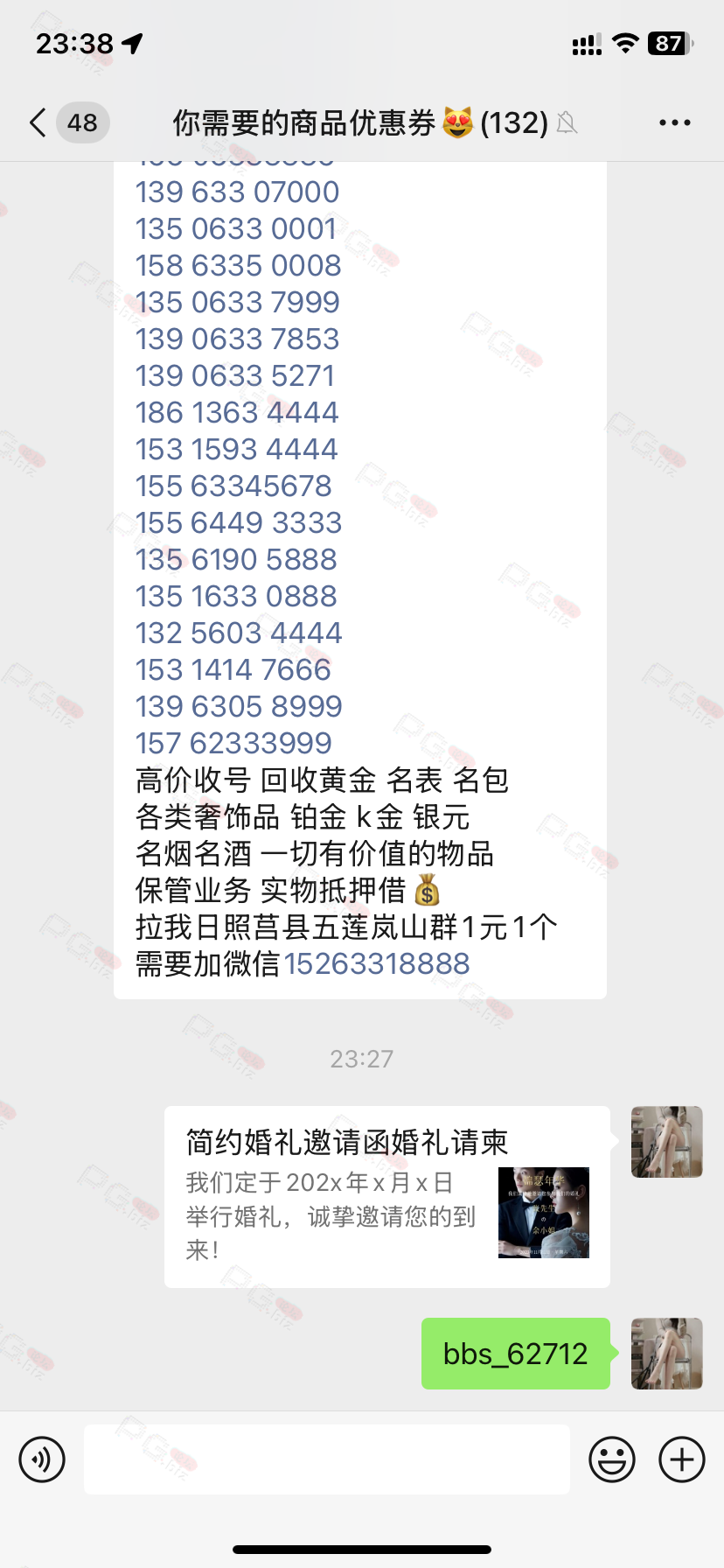Screen dimensions: 724x1568
Task: Tap phone number 132 5603 4444
Action: tap(239, 633)
